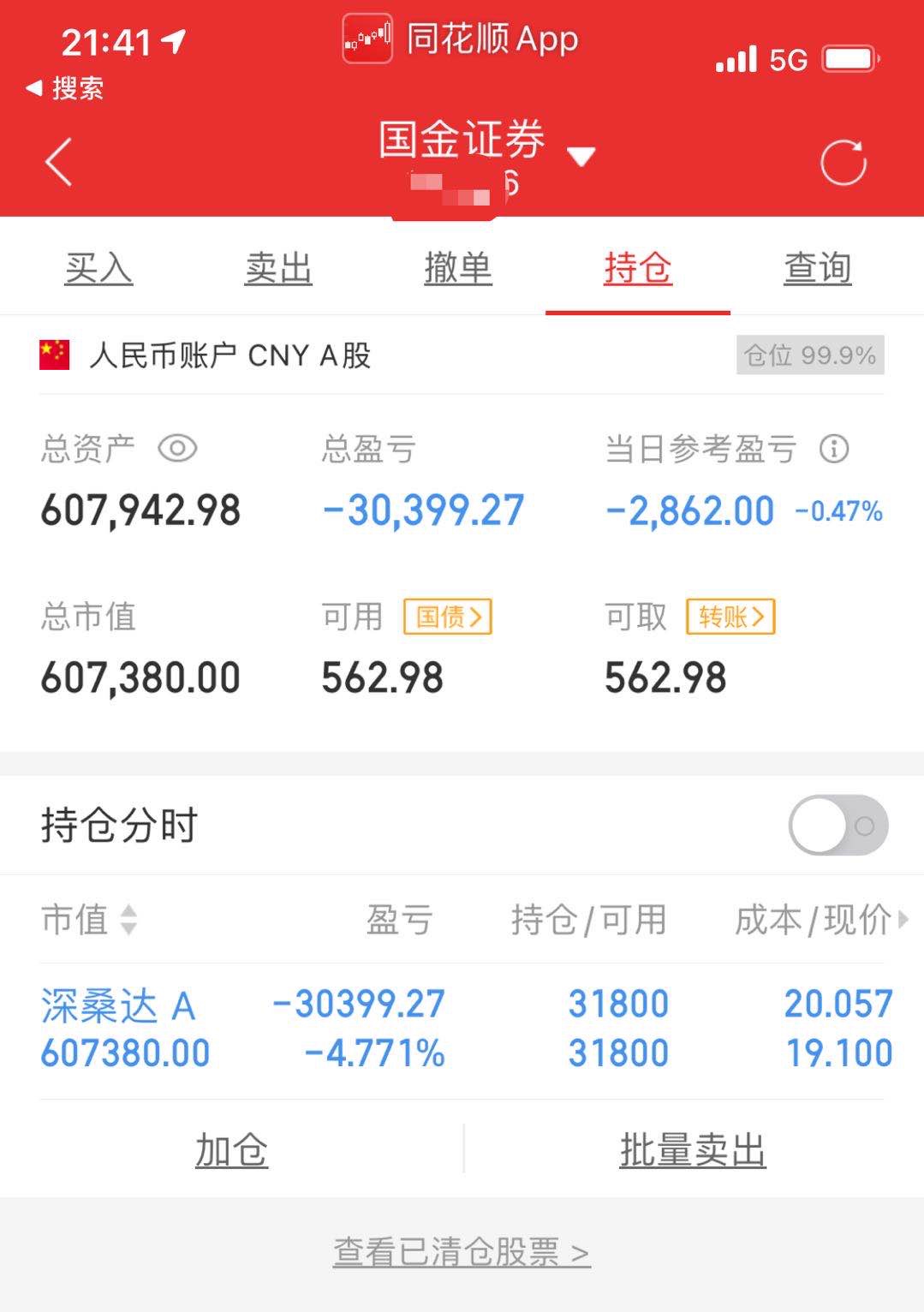Toggle the 仓位 99.9% indicator
924x1312 pixels.
(x=808, y=354)
